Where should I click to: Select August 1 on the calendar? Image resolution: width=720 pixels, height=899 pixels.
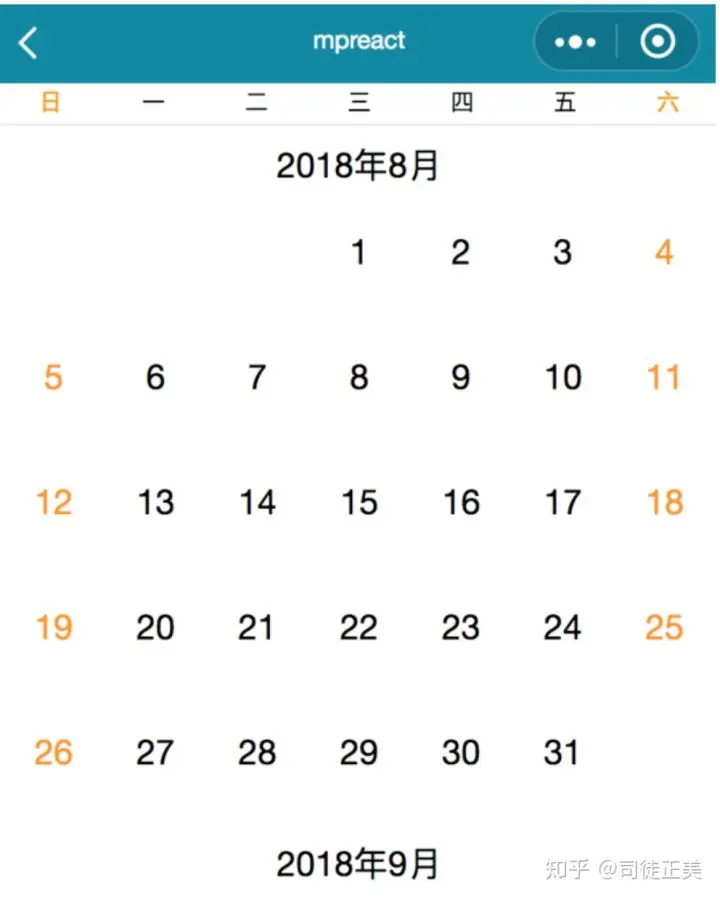(358, 253)
